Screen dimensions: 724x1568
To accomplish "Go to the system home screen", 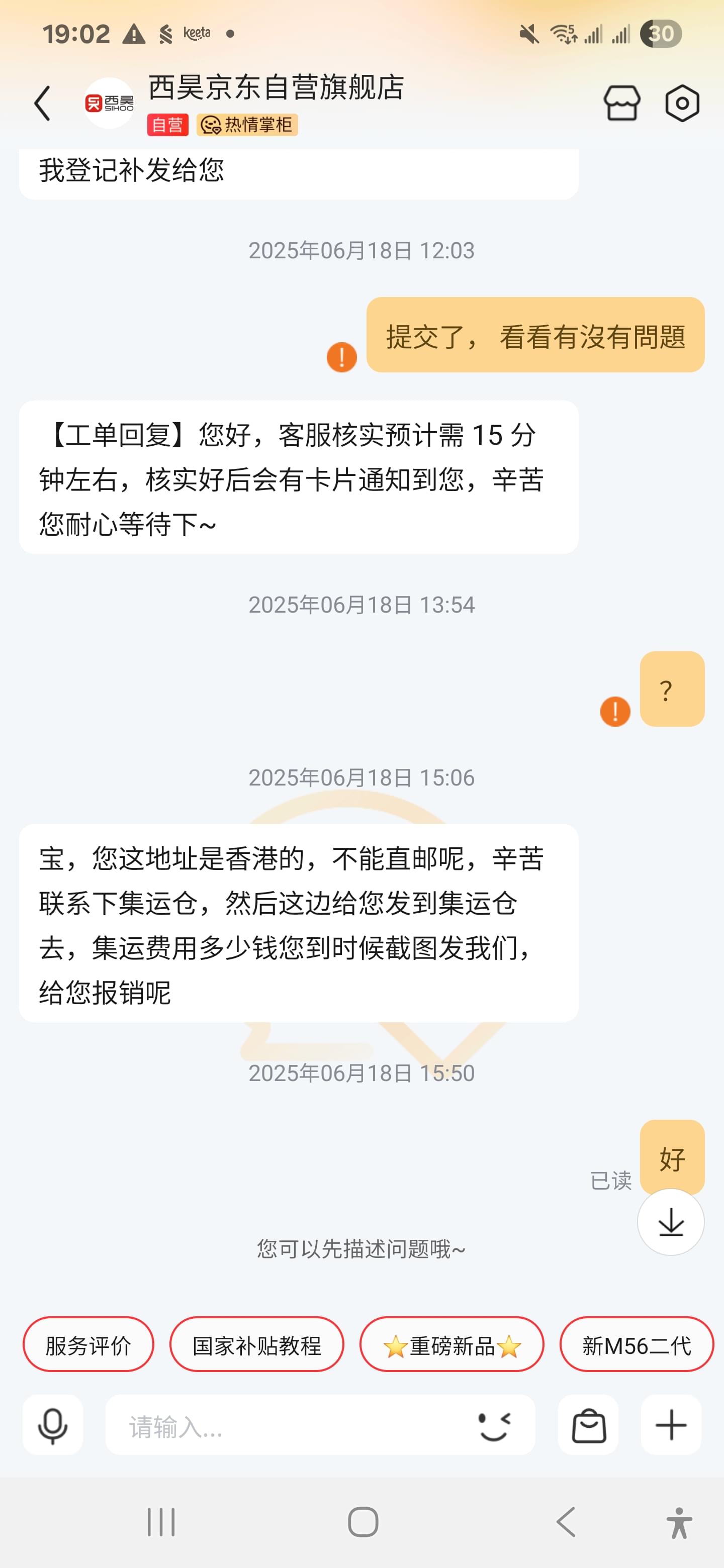I will 363,1522.
